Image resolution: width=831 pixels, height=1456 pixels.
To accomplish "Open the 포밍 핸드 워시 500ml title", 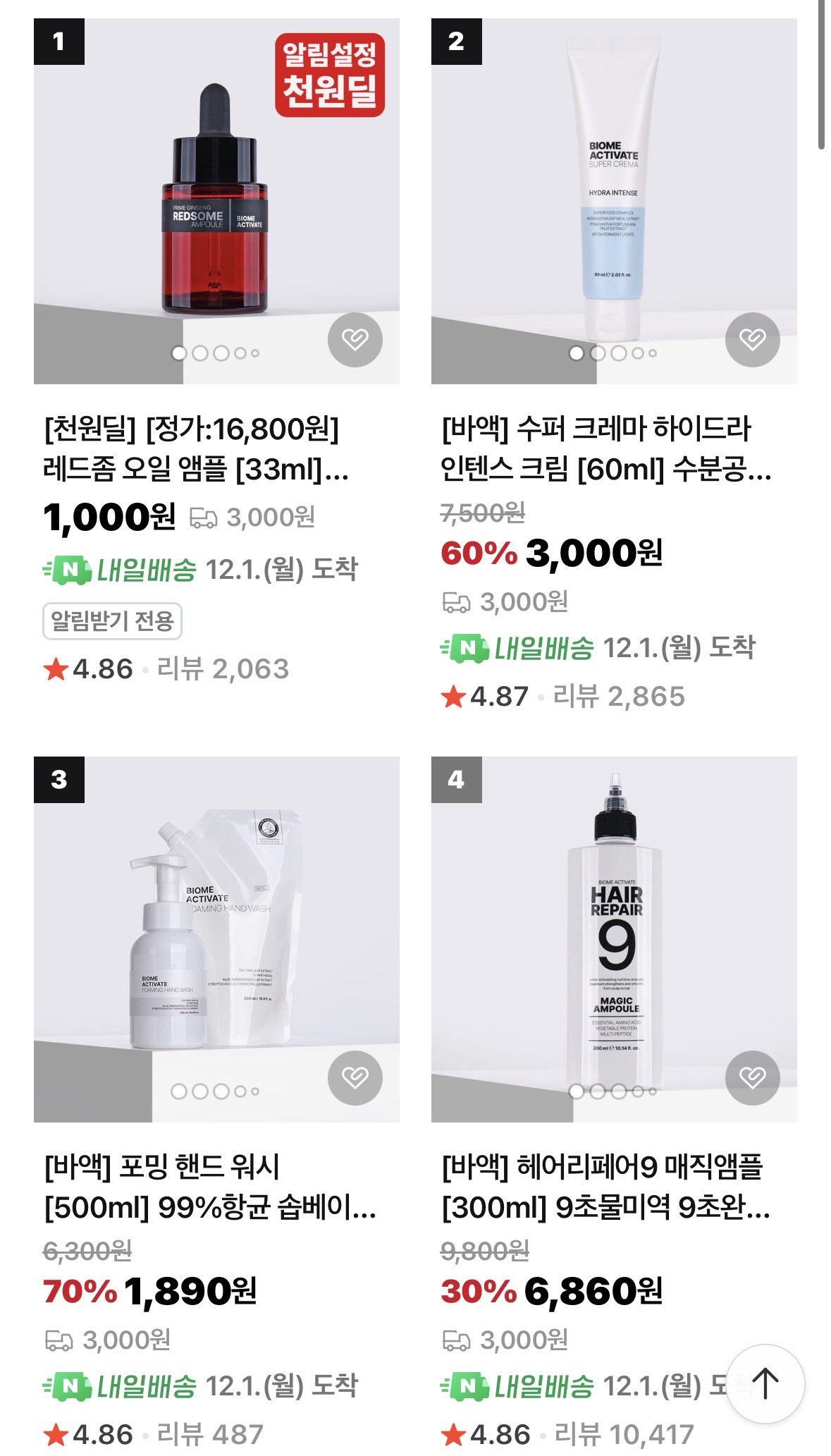I will (x=209, y=1187).
